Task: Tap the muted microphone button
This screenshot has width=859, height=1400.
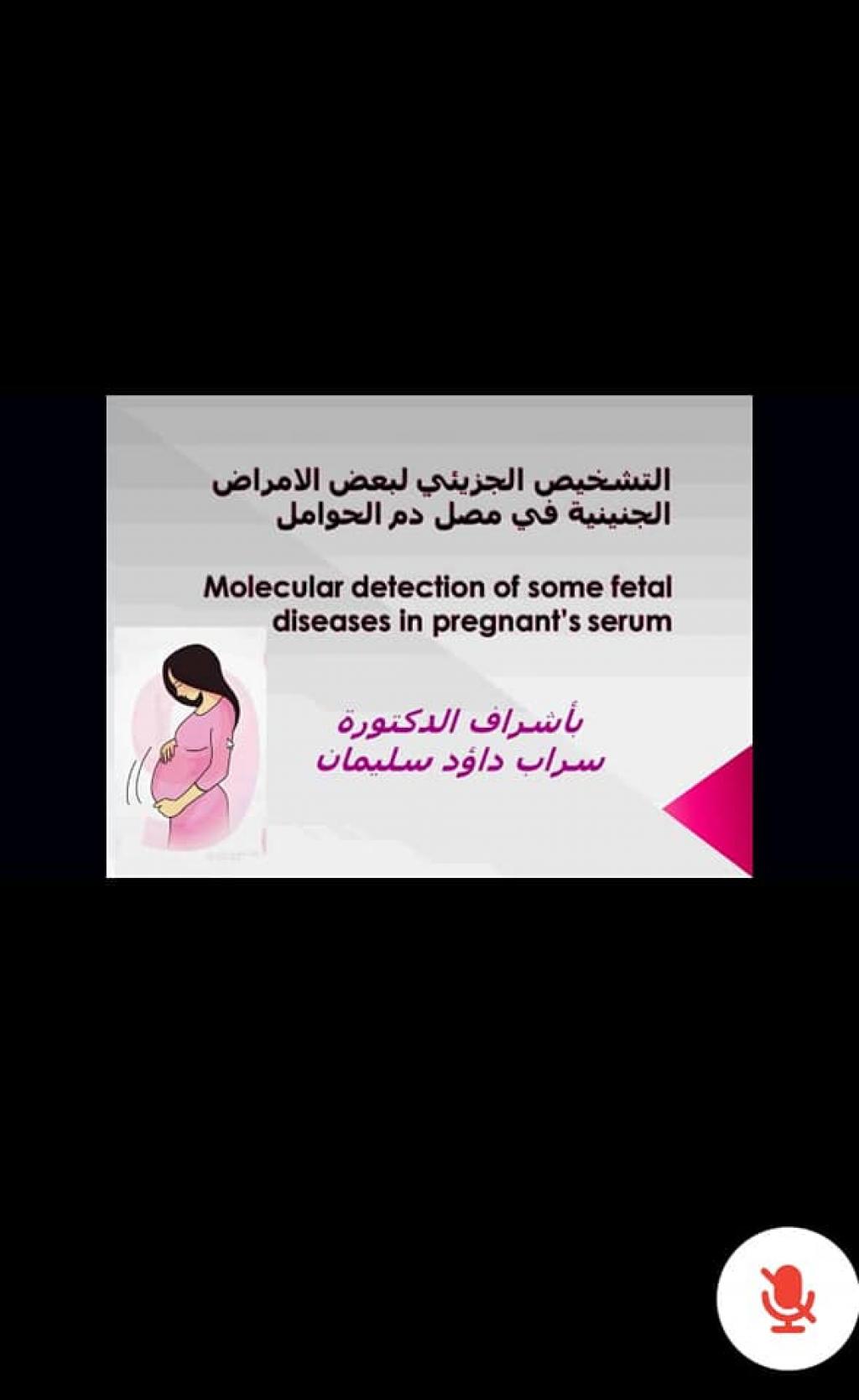Action: click(x=788, y=1298)
